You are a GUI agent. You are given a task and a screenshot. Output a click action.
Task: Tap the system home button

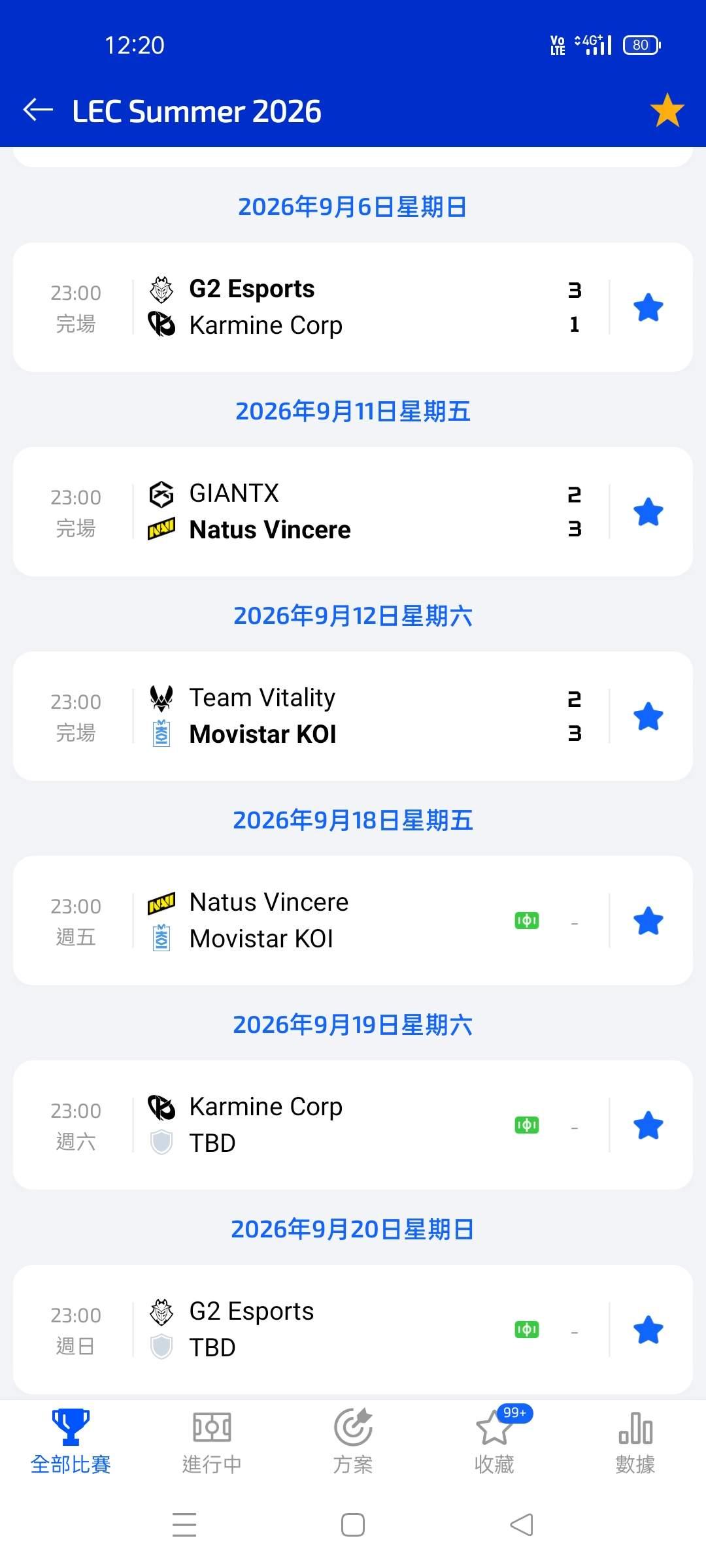click(x=353, y=1526)
